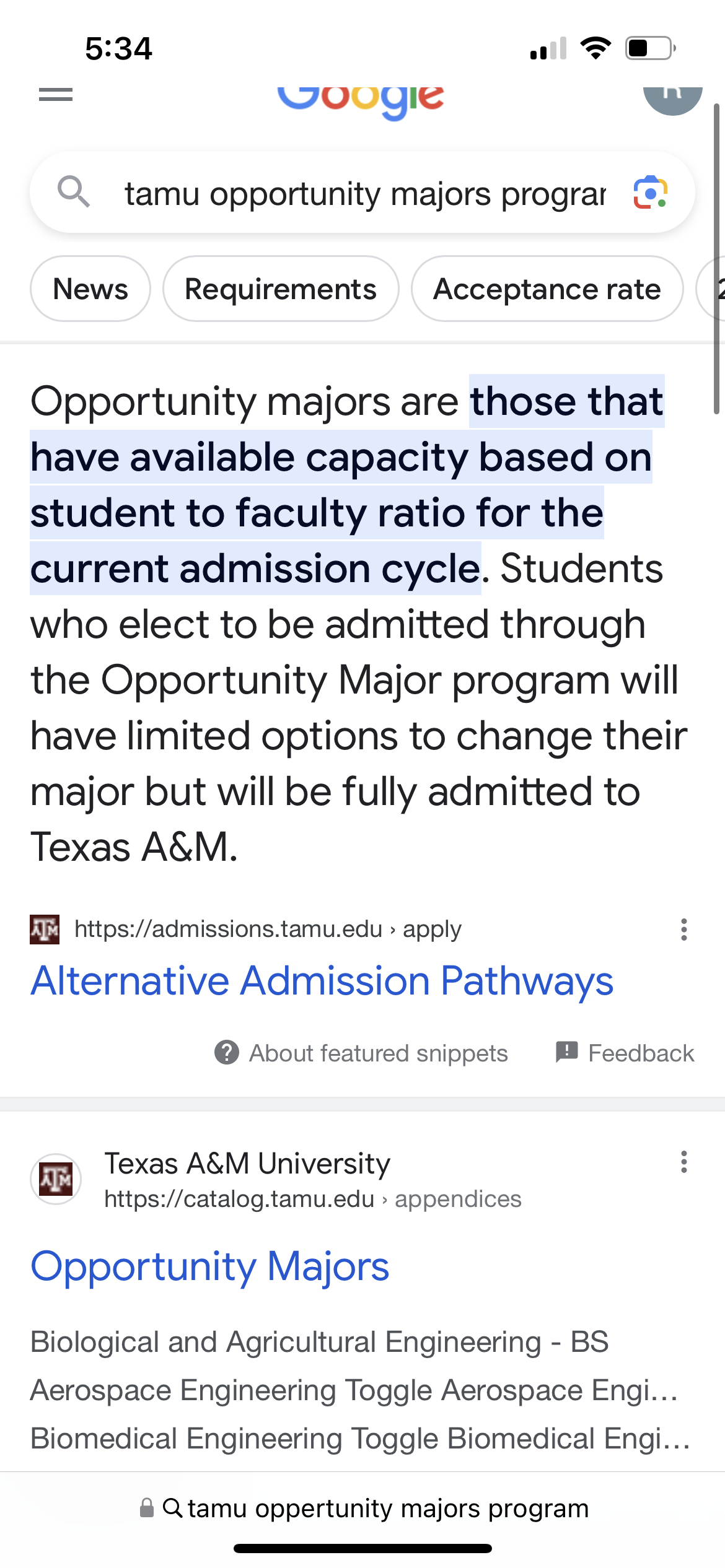Select the Requirements filter chip

281,289
